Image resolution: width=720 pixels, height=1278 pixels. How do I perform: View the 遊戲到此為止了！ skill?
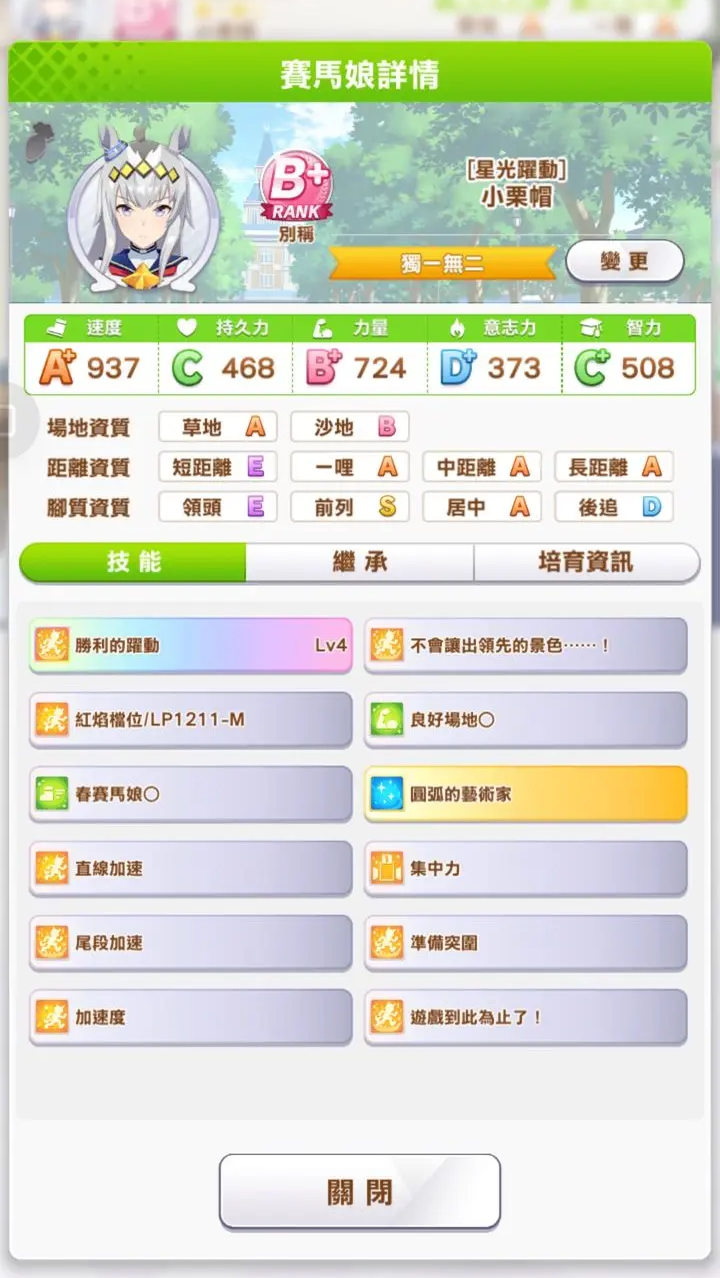click(x=526, y=1017)
